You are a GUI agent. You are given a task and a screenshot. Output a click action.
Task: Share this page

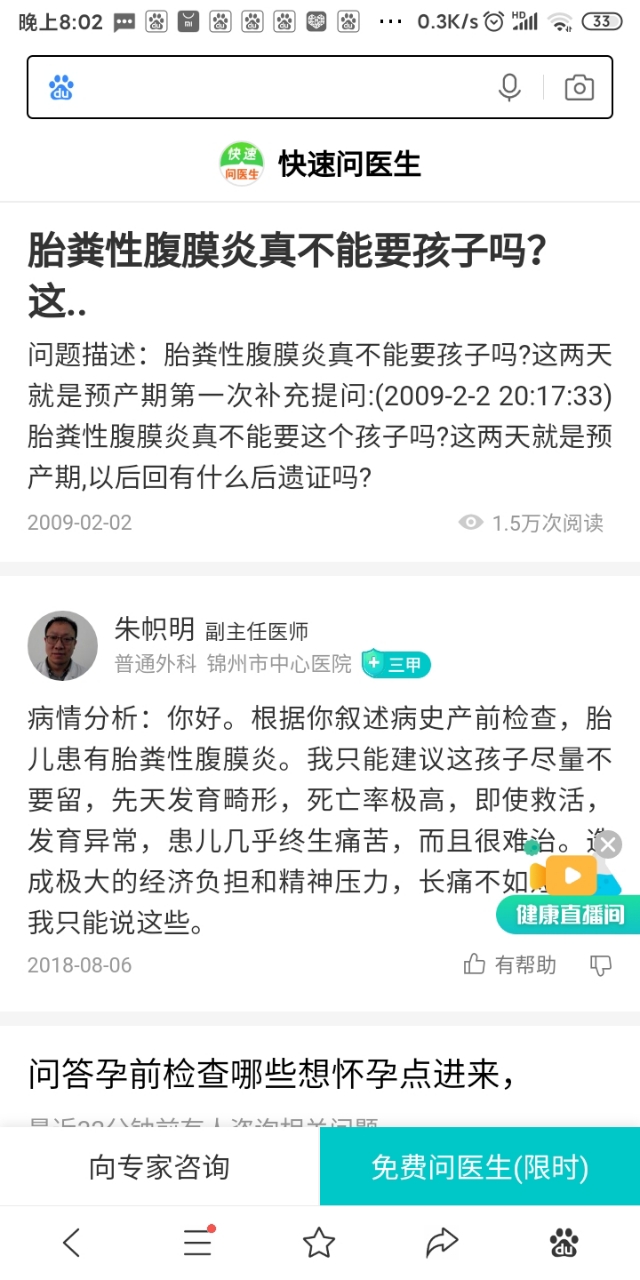441,1243
